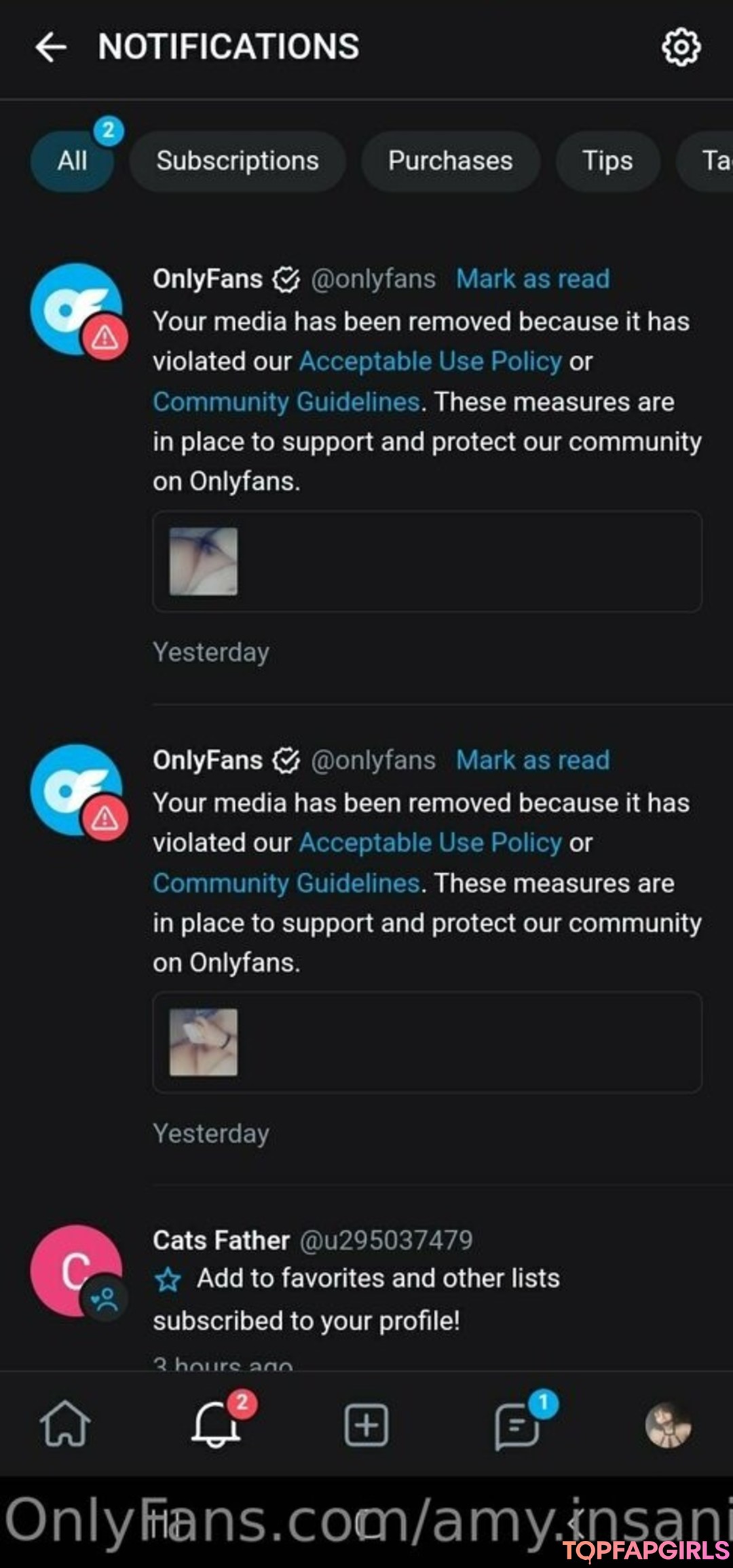Open the profile avatar menu
The width and height of the screenshot is (733, 1568).
click(x=669, y=1425)
